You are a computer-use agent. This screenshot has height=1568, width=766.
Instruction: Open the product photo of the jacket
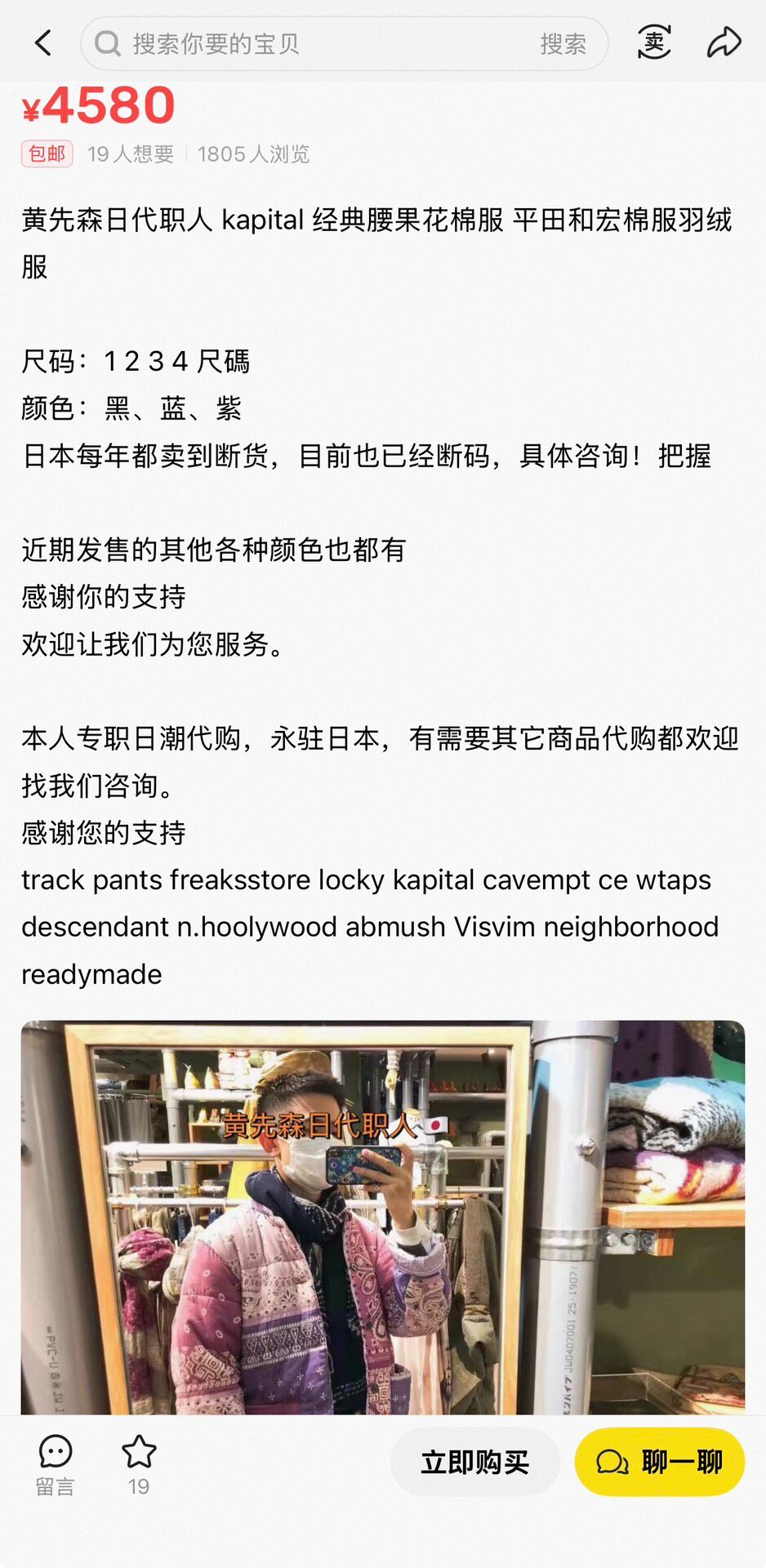[383, 1217]
